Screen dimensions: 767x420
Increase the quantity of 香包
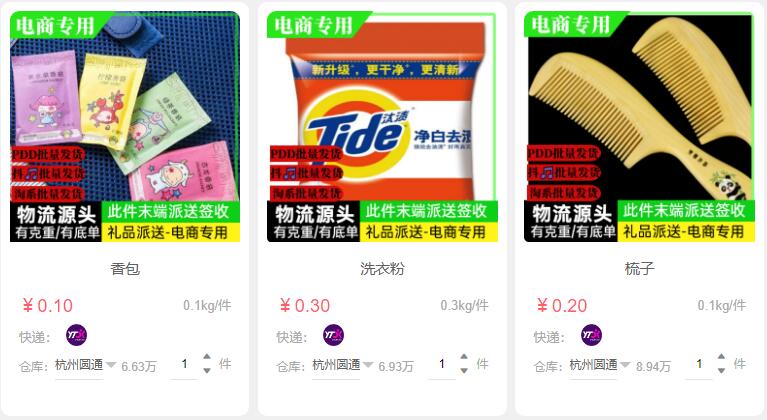pos(207,357)
